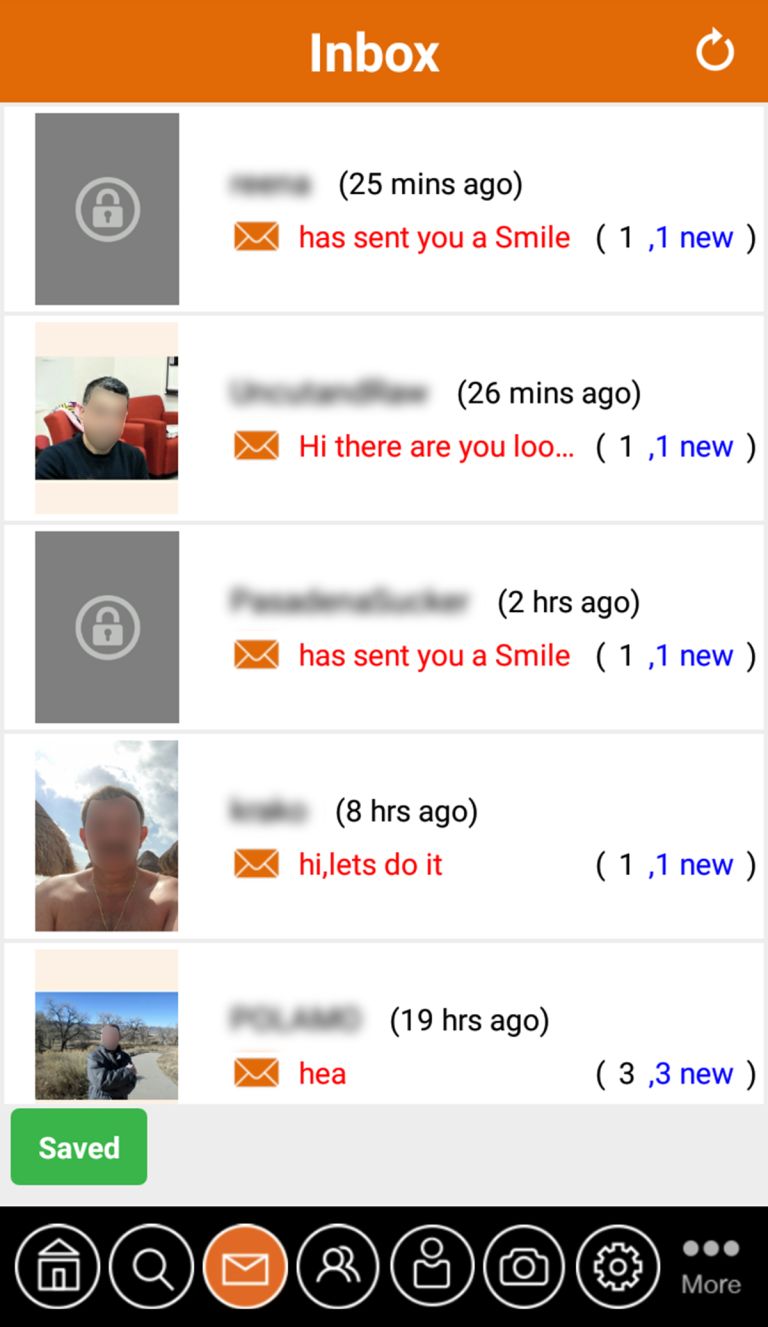Open the profile badge icon
The image size is (768, 1327).
(x=431, y=1266)
